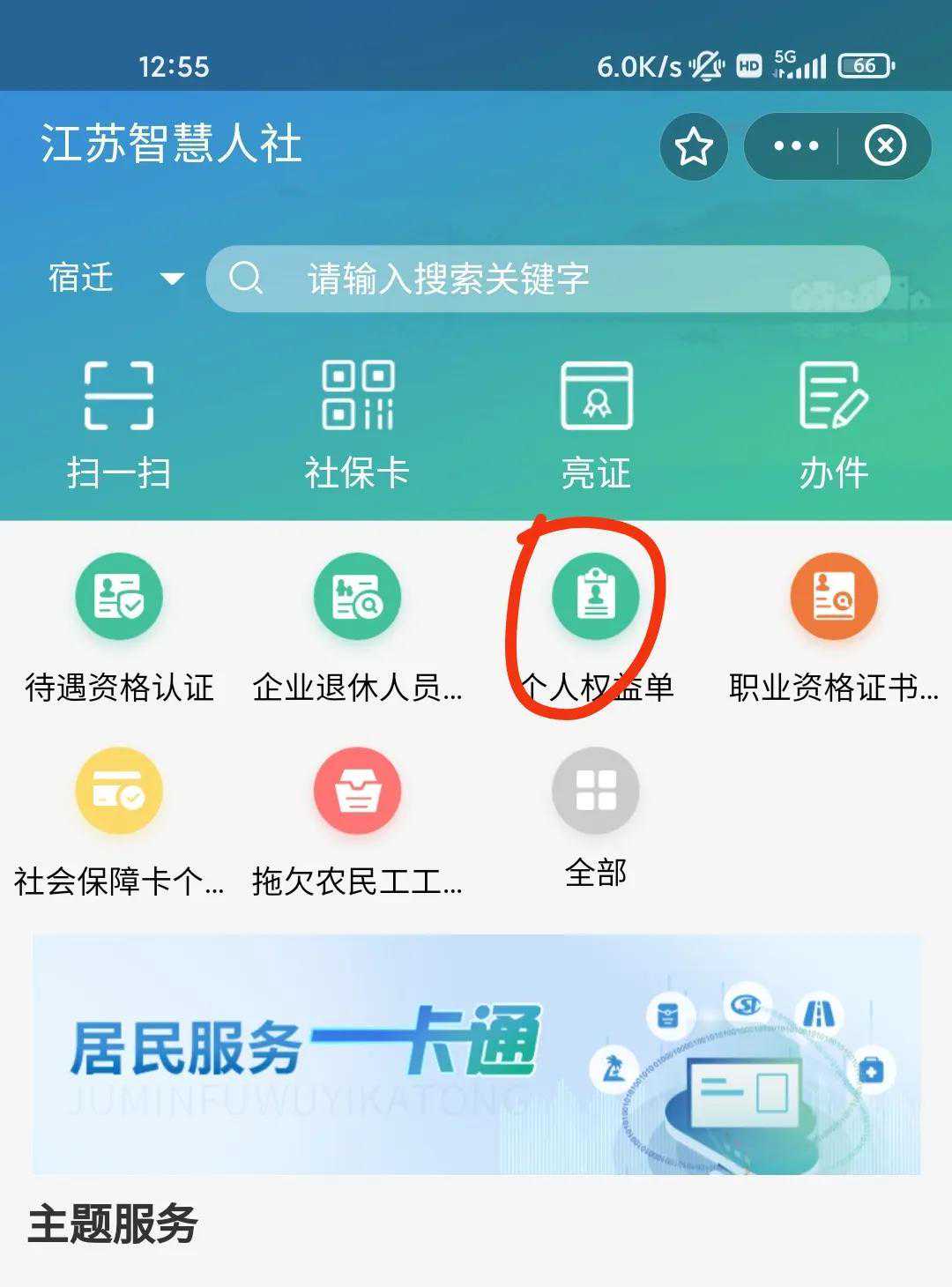Open 亮证 certificates
952x1287 pixels.
coord(597,425)
